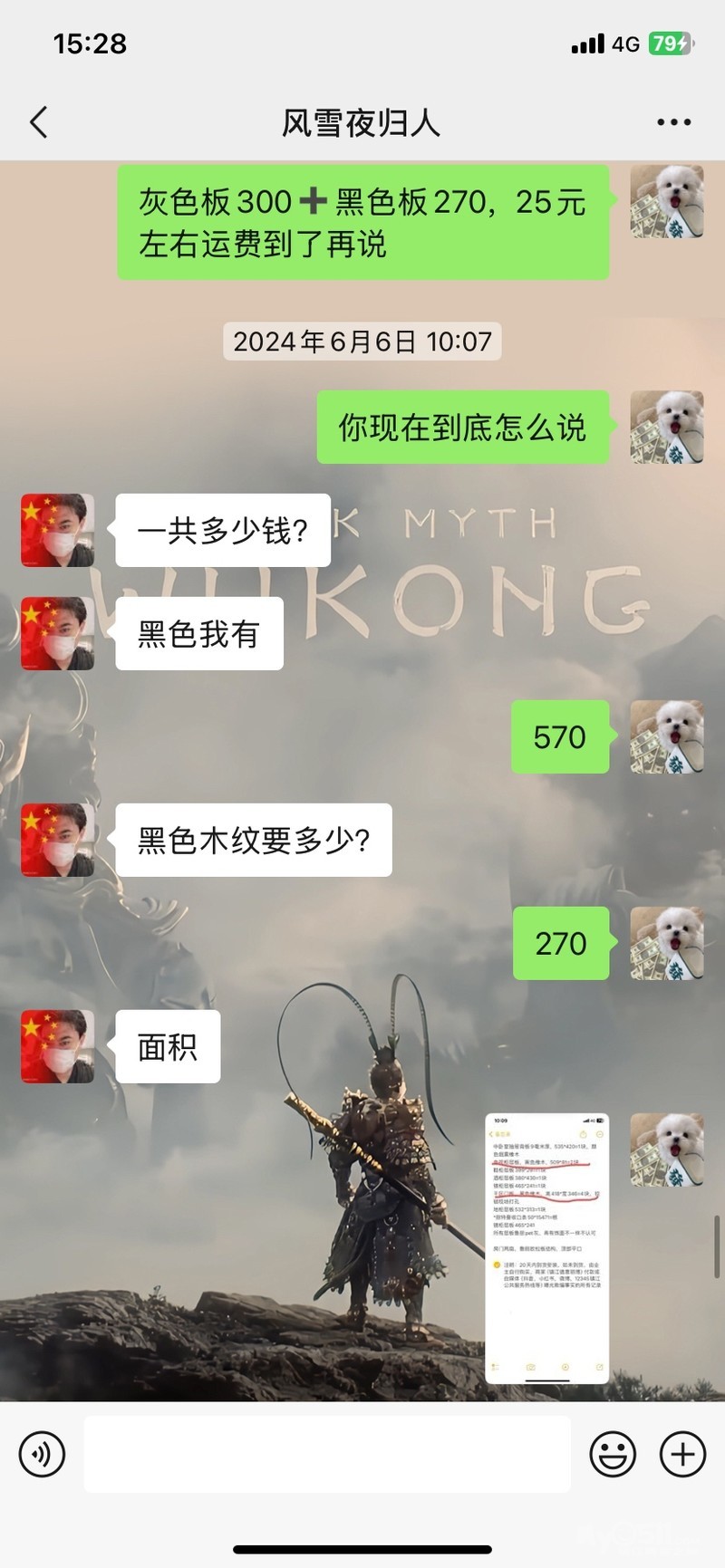The height and width of the screenshot is (1568, 725).
Task: Open the emoji sticker panel
Action: point(613,1455)
